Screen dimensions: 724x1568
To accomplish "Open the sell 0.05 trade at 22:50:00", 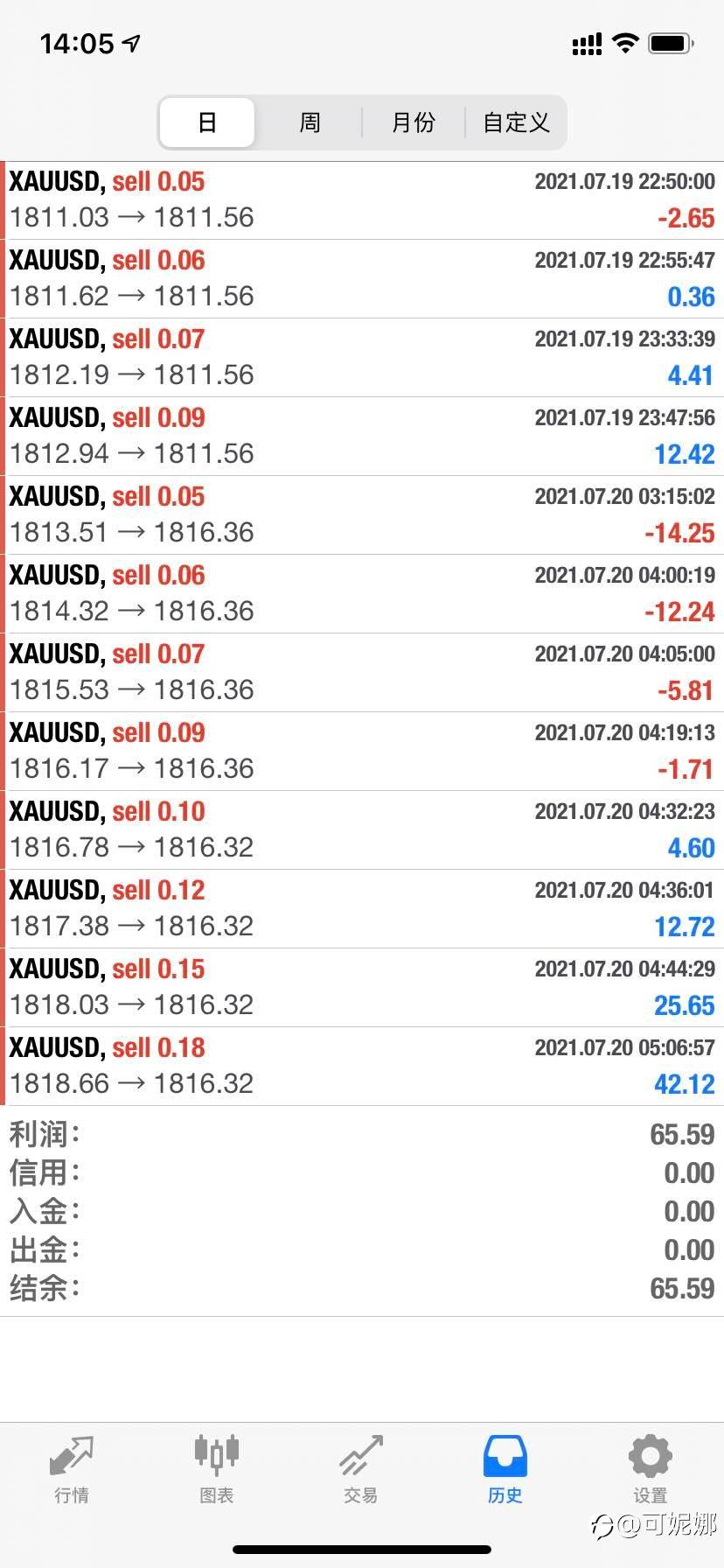I will tap(362, 200).
